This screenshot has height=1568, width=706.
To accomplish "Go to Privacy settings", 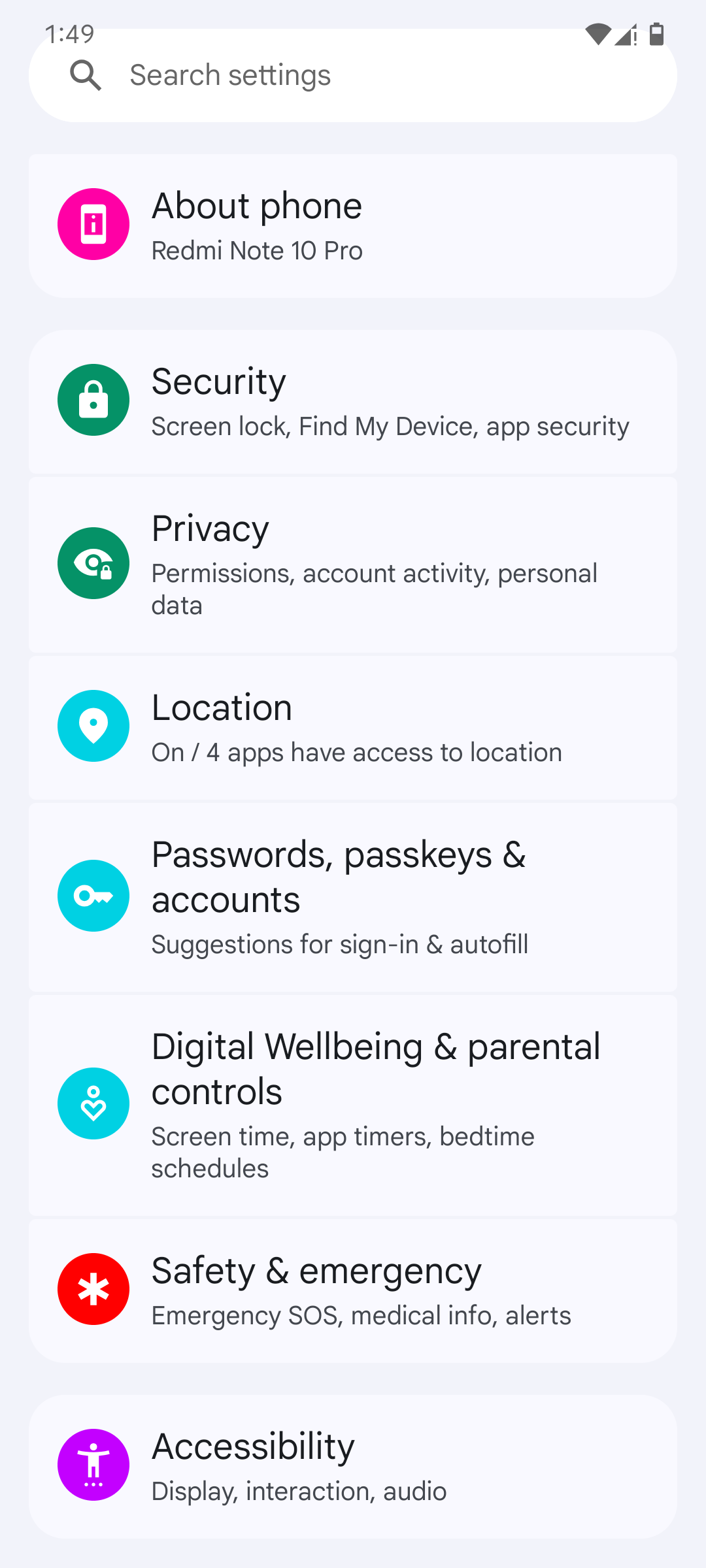I will (353, 564).
